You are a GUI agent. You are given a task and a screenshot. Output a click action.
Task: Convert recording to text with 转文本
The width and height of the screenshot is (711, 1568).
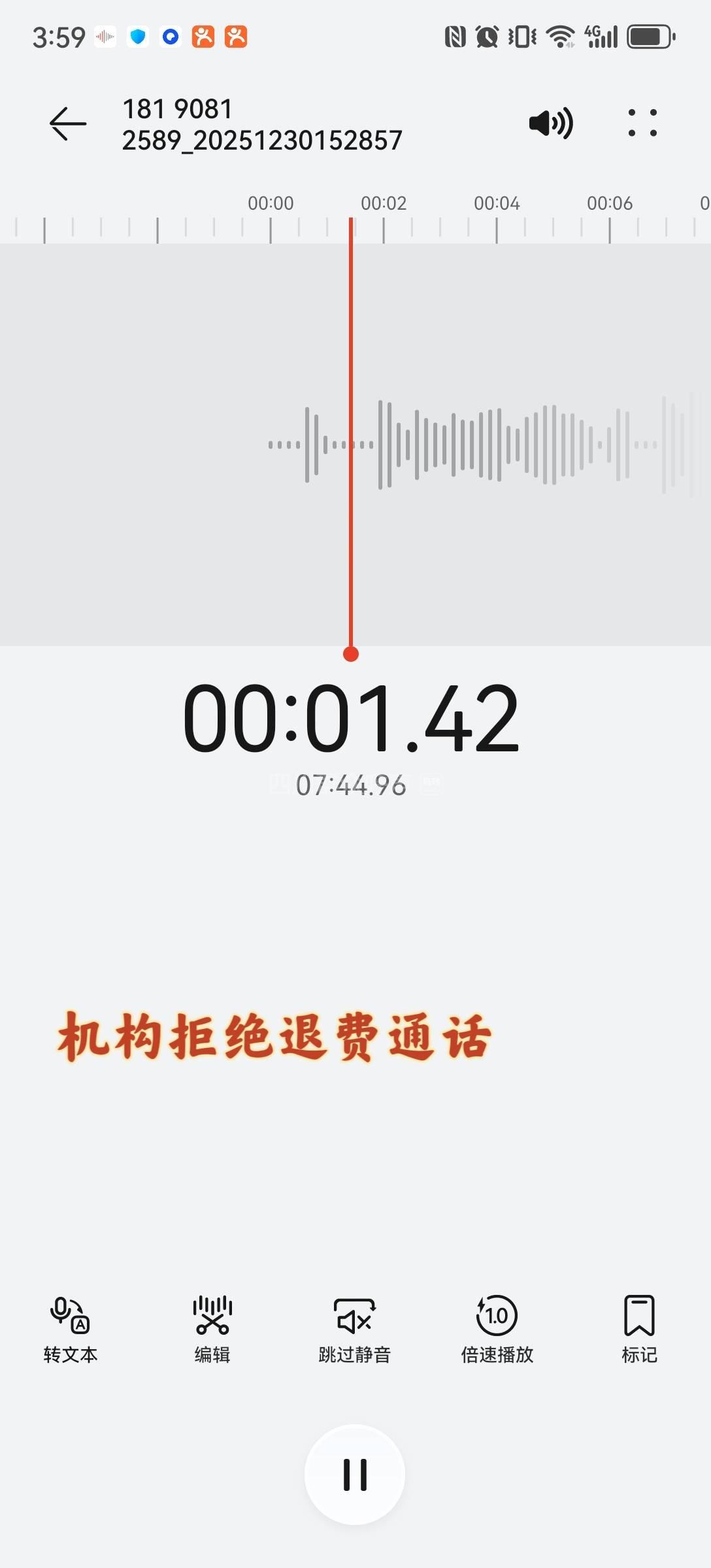tap(70, 1329)
